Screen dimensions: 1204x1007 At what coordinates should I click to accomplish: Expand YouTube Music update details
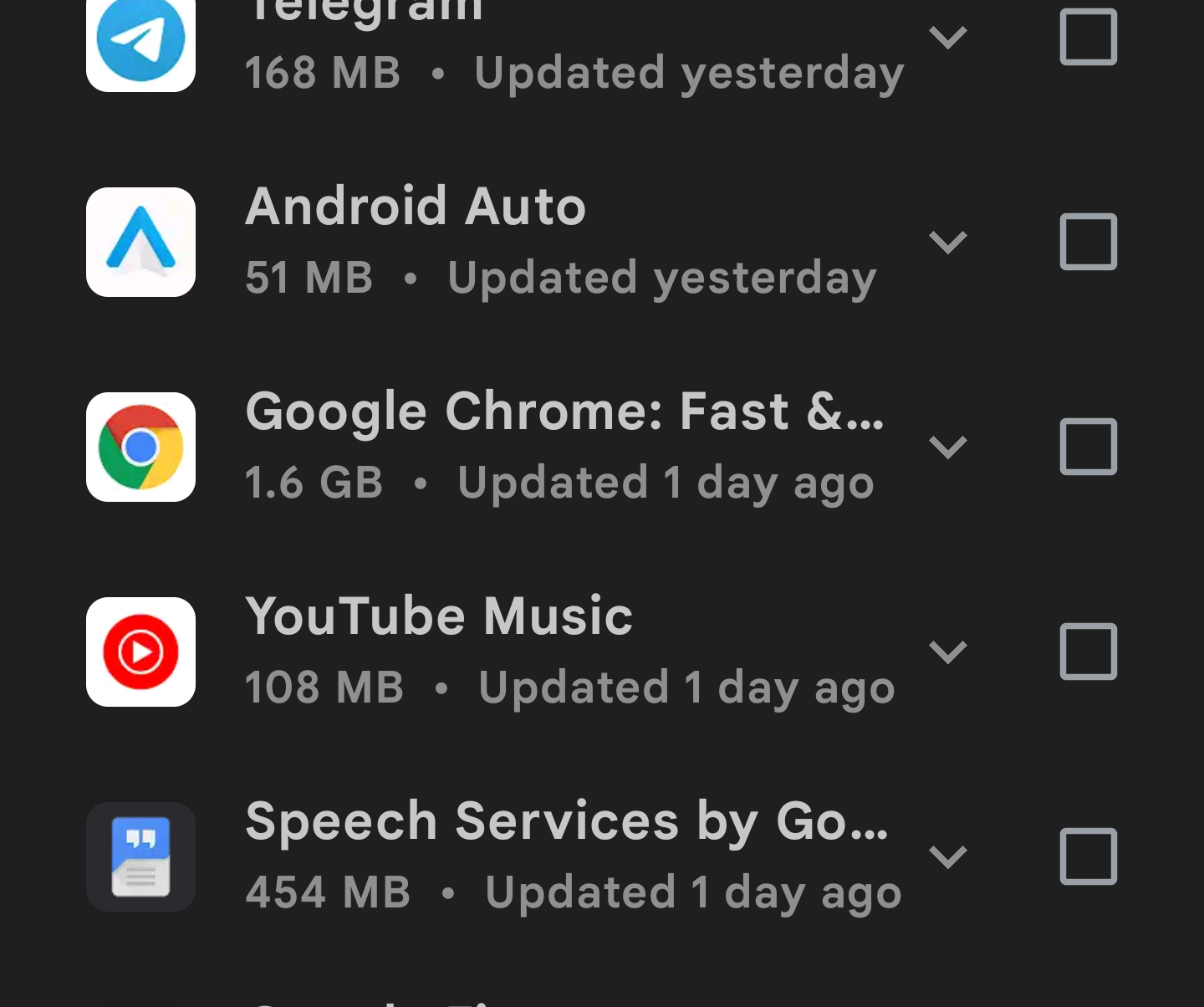point(947,652)
